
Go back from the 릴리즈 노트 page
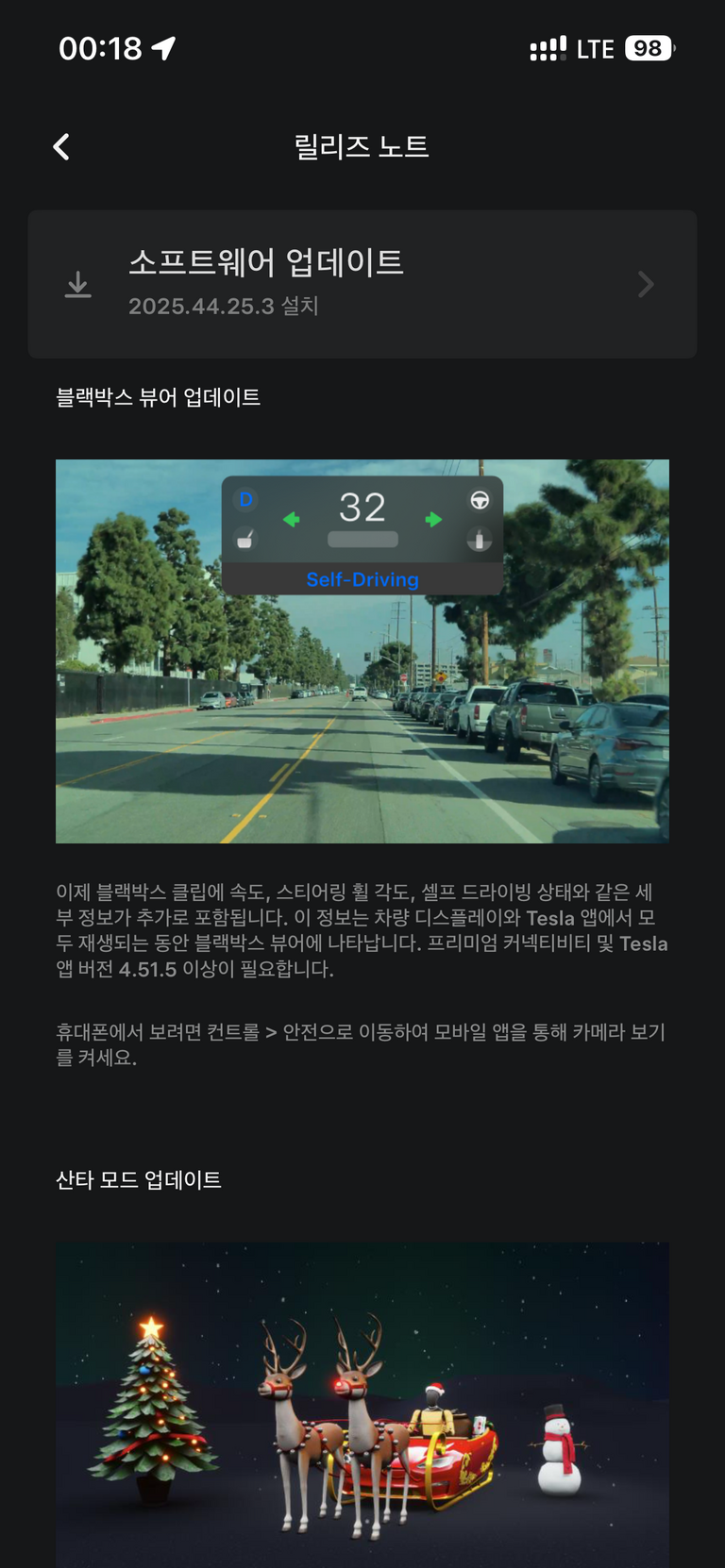(61, 146)
